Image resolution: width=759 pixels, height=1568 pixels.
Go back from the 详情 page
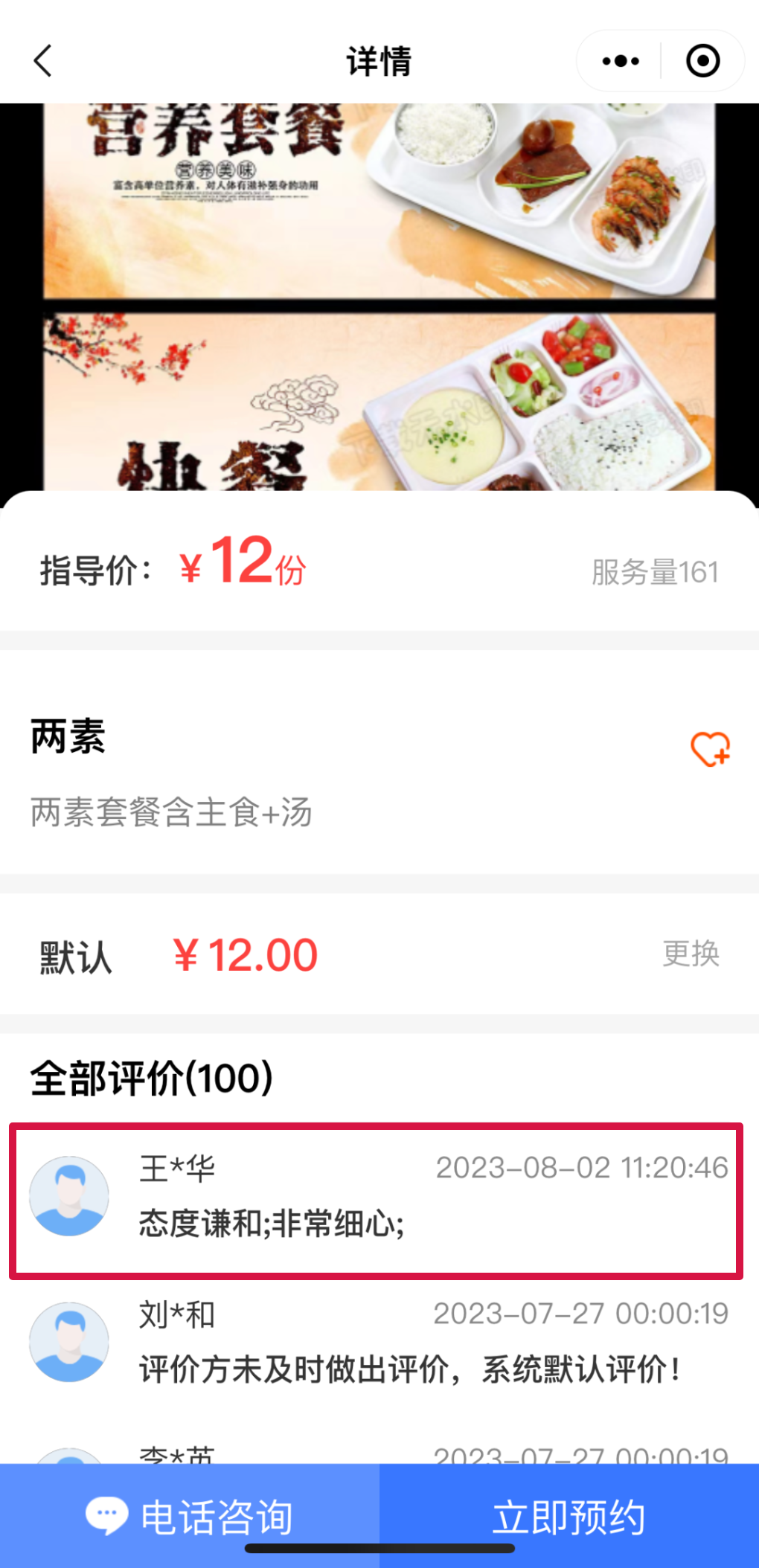pos(43,61)
